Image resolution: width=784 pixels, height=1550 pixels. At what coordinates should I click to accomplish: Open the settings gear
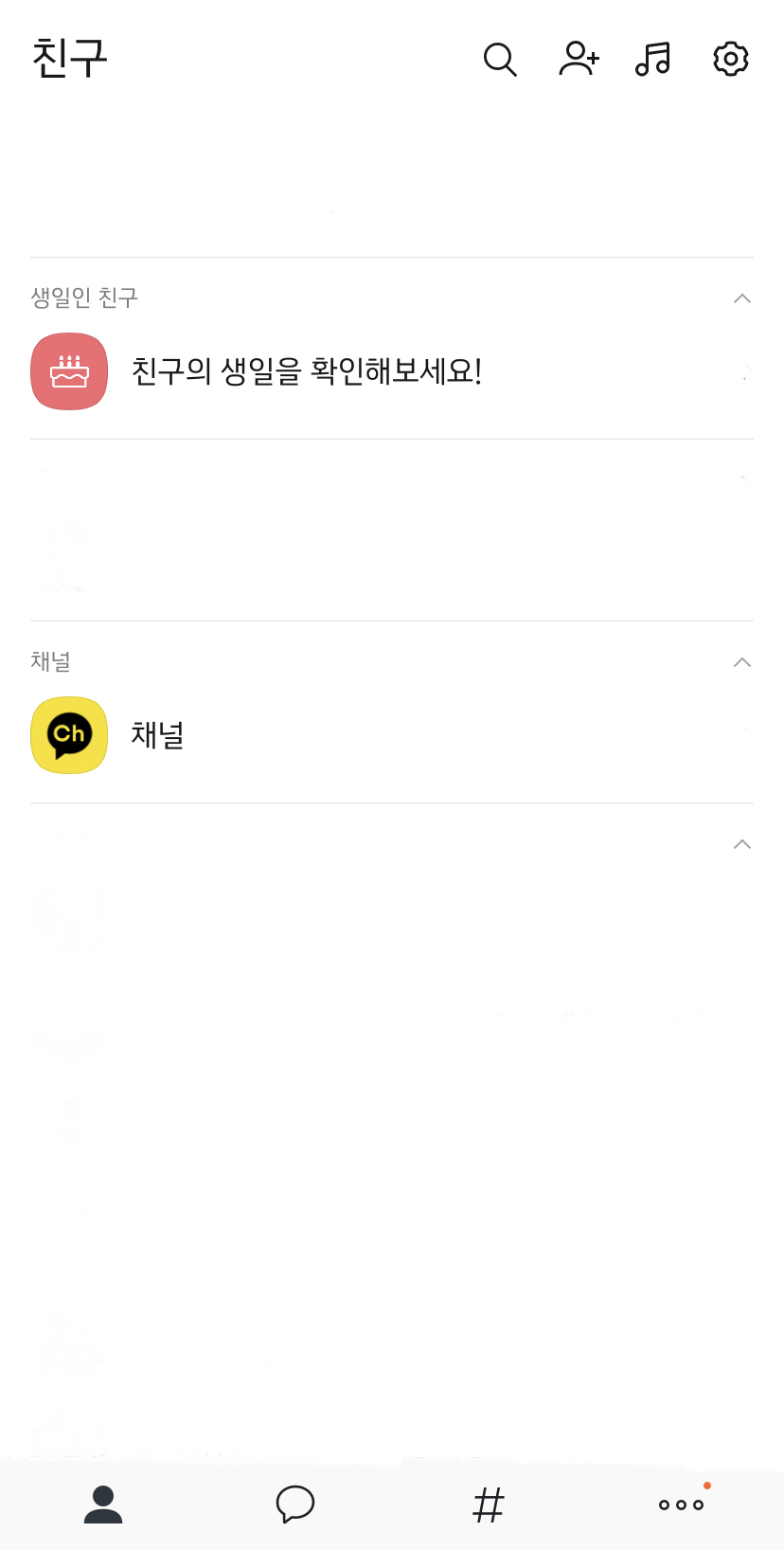coord(730,59)
